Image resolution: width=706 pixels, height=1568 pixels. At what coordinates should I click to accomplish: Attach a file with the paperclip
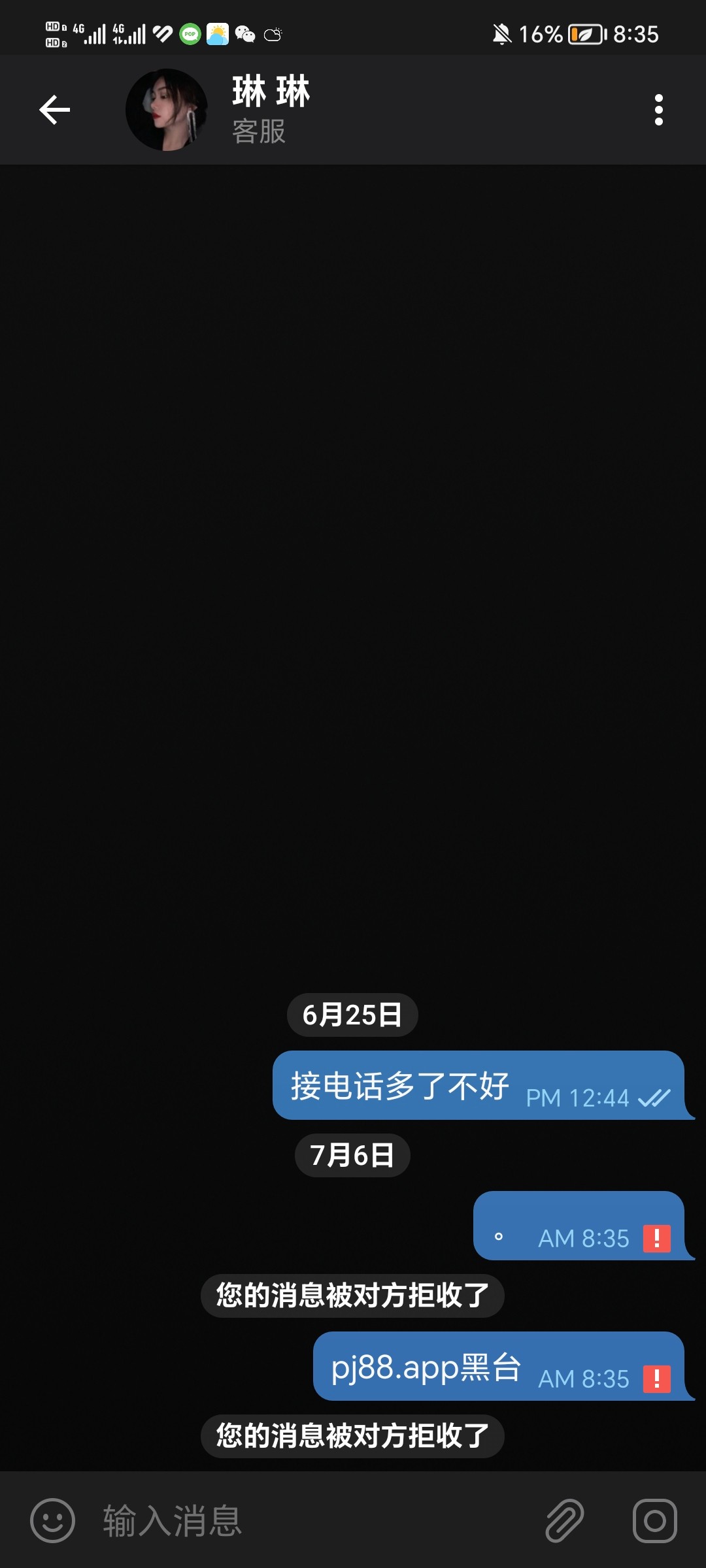pos(565,1520)
